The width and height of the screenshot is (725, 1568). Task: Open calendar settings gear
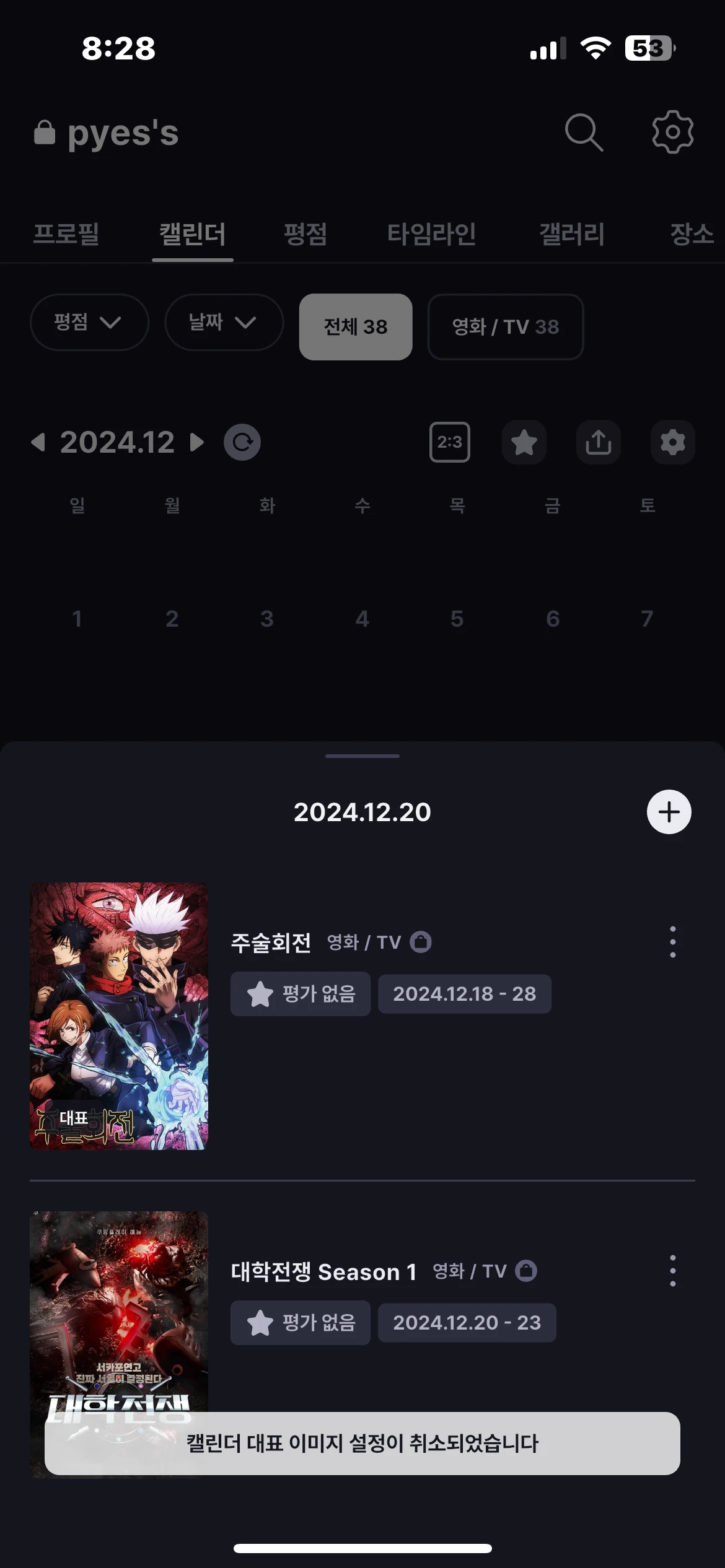point(673,442)
